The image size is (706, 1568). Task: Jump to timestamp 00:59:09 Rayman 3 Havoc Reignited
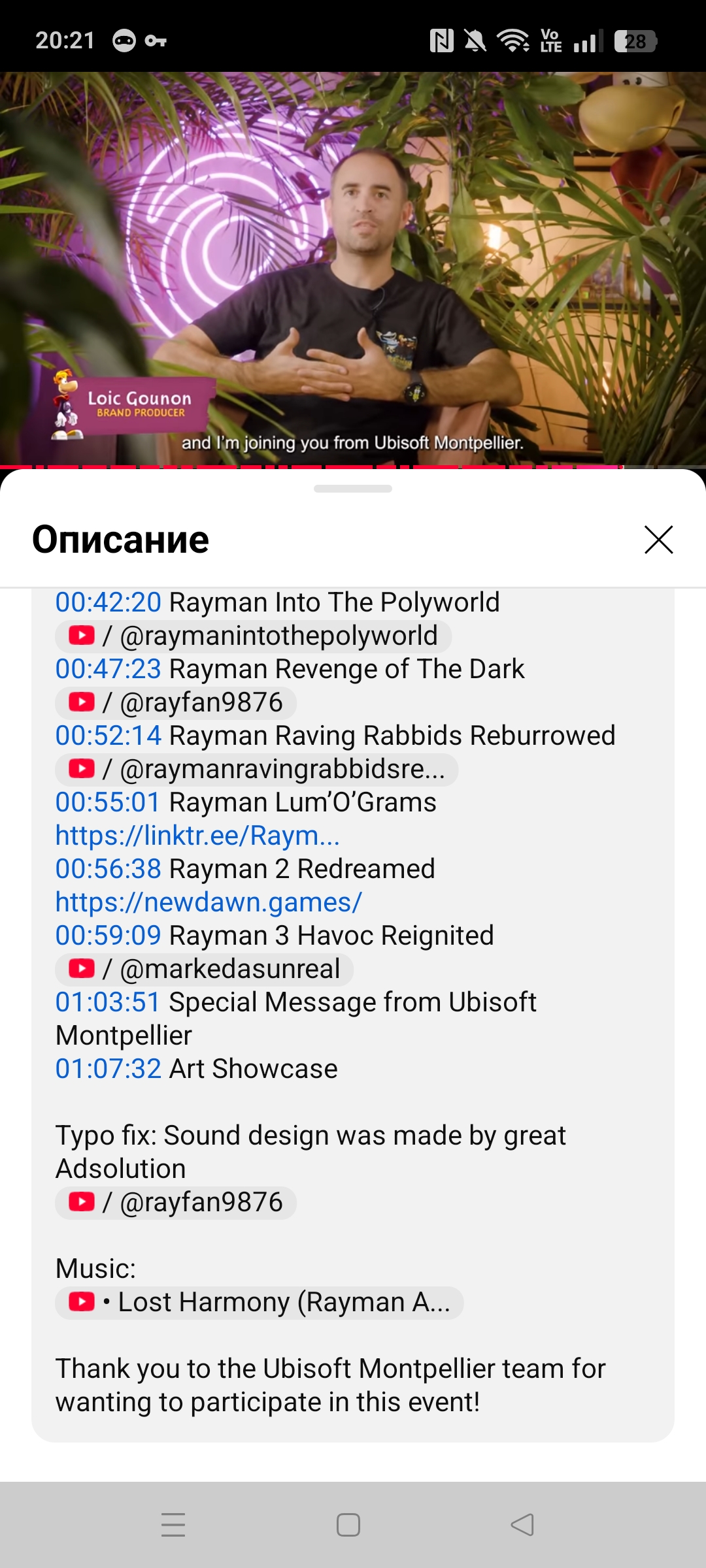click(x=108, y=936)
